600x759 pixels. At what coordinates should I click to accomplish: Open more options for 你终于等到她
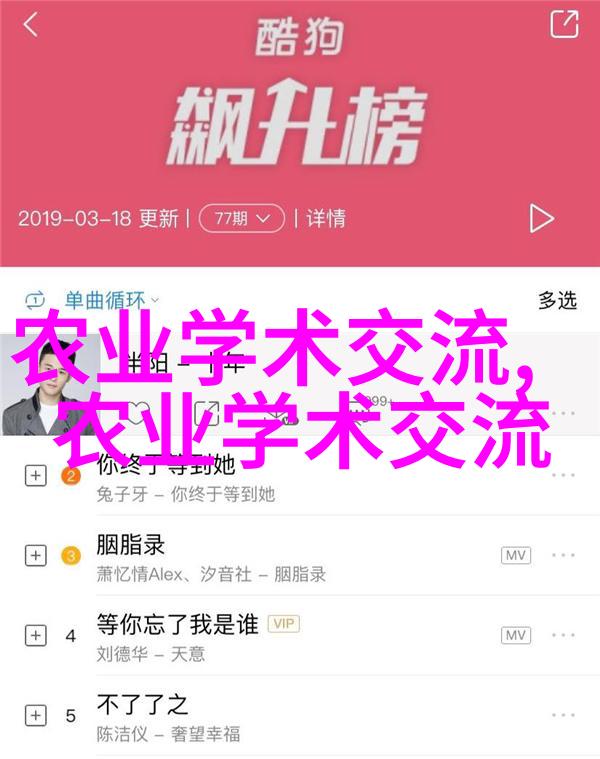pos(564,474)
